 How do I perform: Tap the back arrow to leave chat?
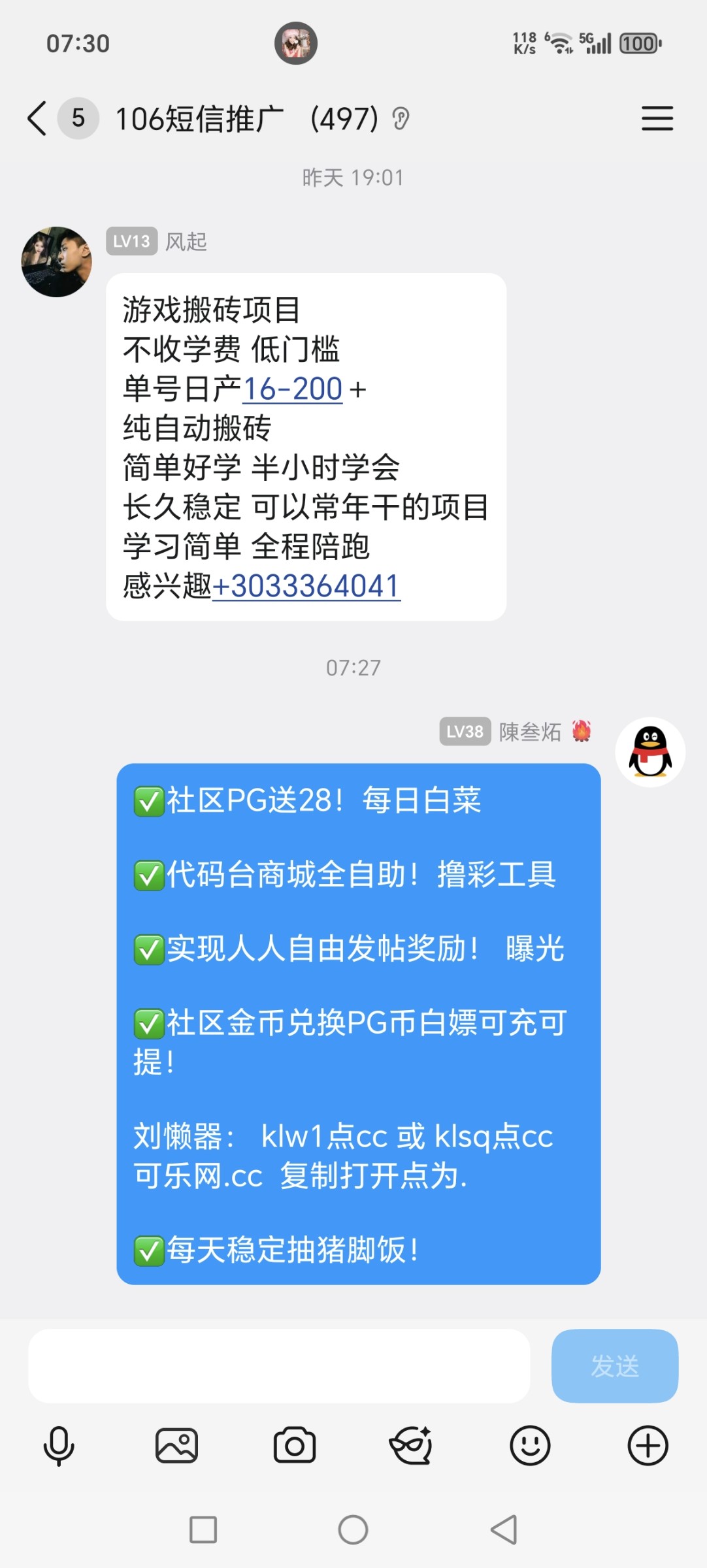click(36, 118)
